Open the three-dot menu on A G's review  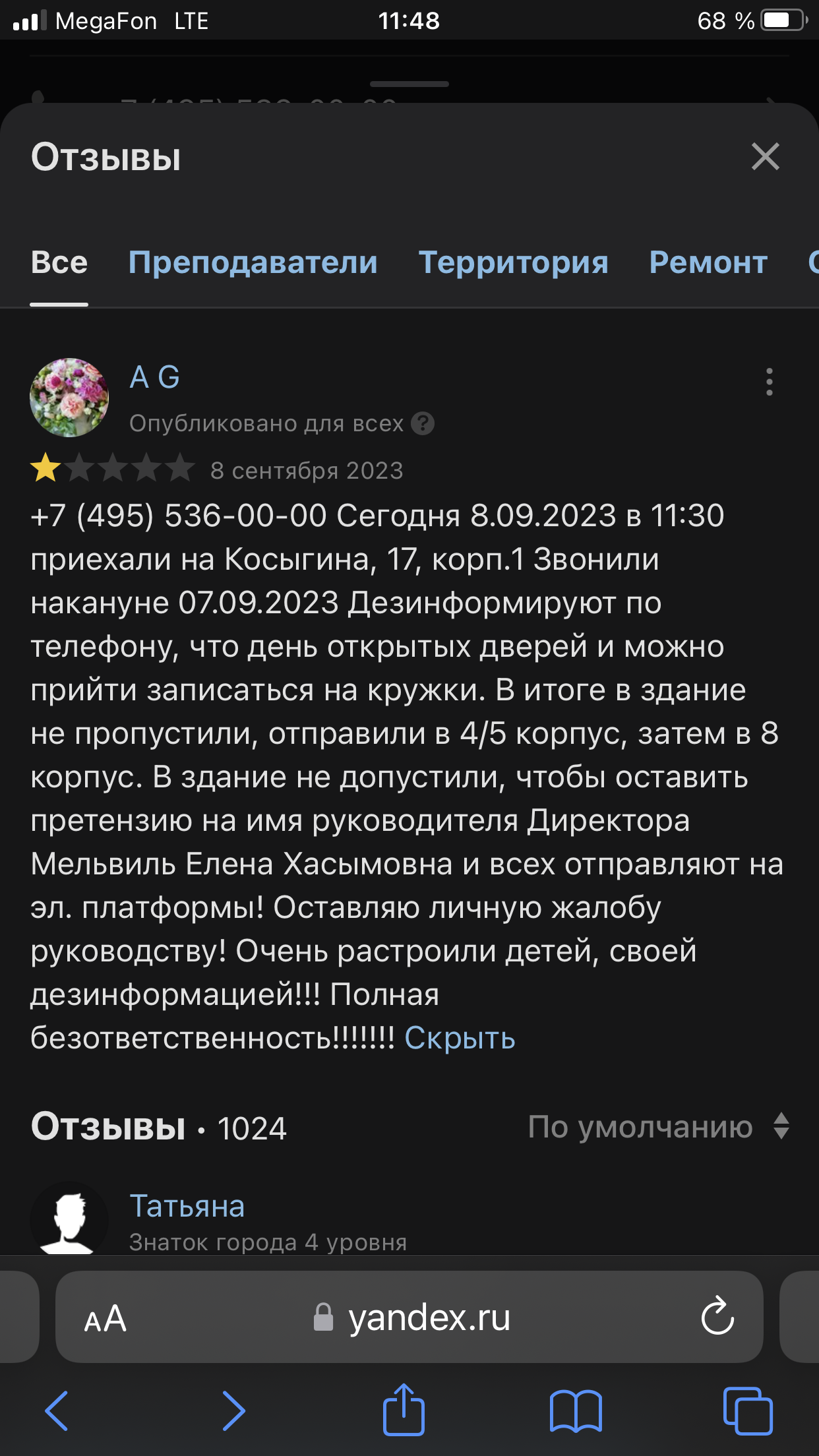click(x=769, y=382)
